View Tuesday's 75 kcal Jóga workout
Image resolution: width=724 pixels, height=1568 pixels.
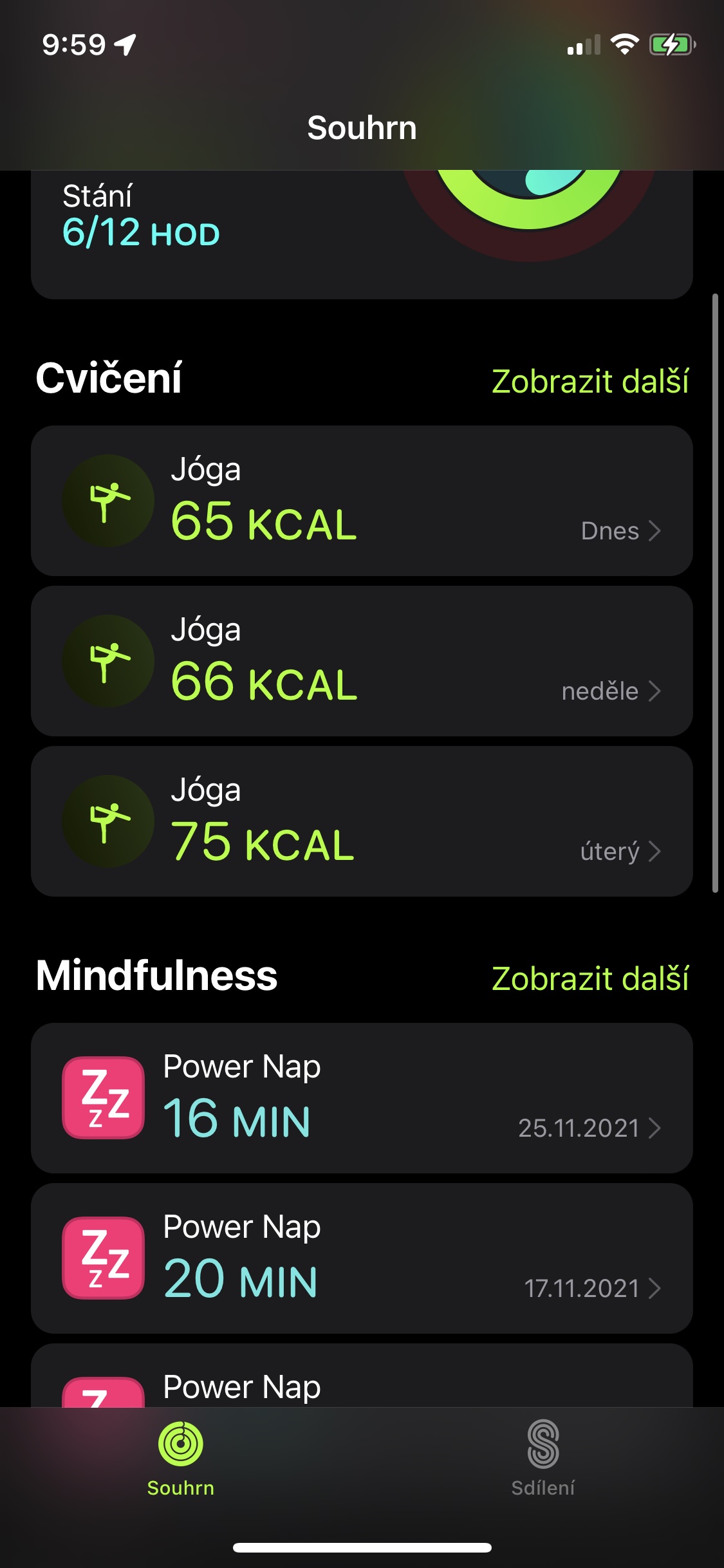click(362, 821)
